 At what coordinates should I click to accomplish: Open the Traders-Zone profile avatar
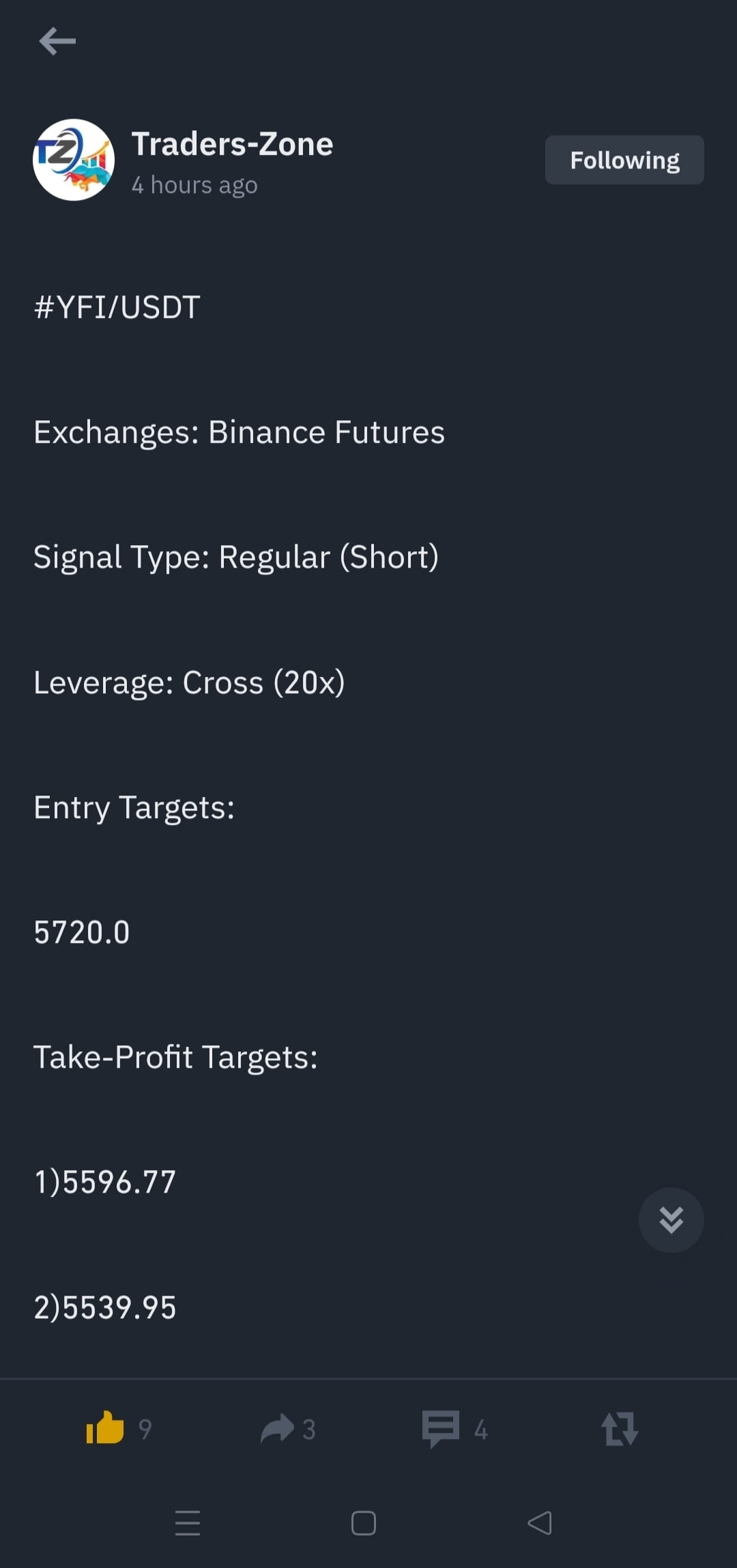click(74, 160)
